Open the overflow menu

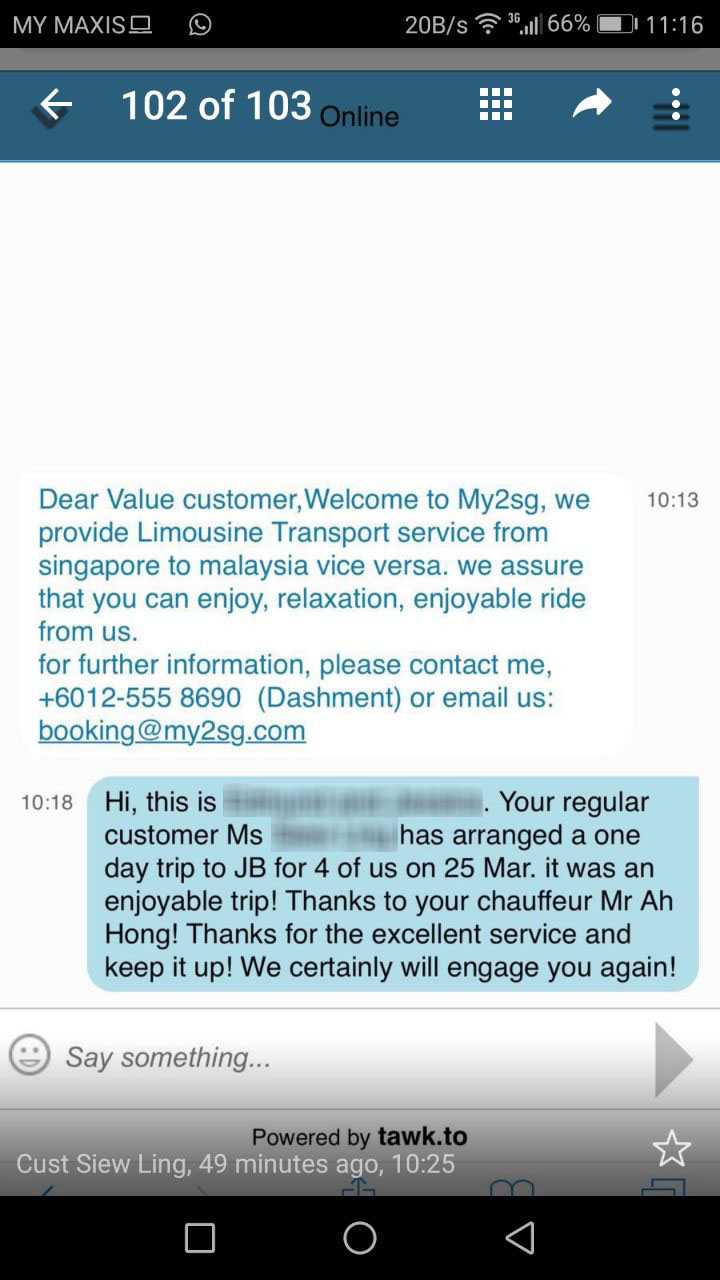coord(675,104)
